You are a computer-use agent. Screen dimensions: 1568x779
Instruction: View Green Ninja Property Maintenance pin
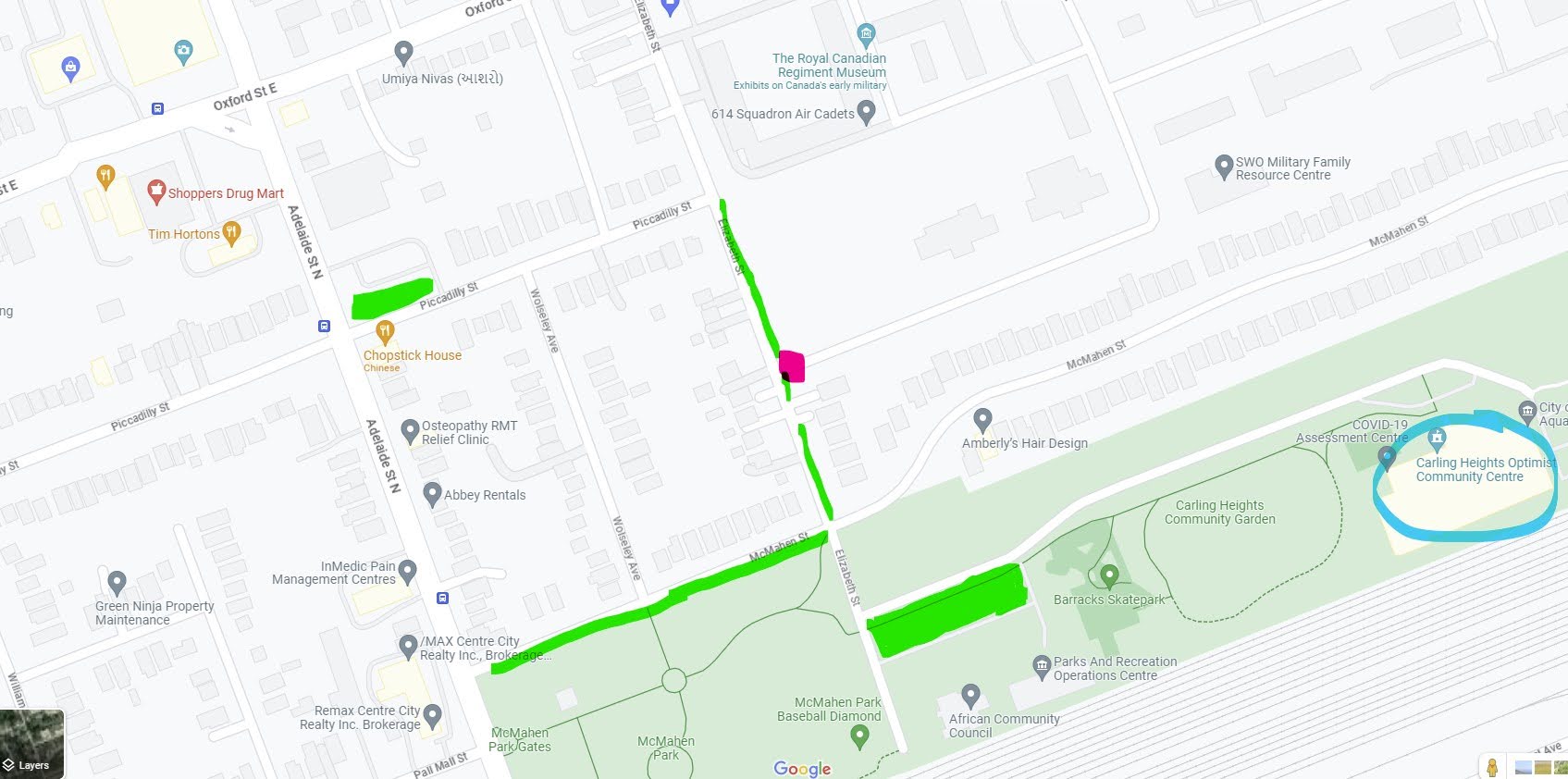(x=117, y=582)
